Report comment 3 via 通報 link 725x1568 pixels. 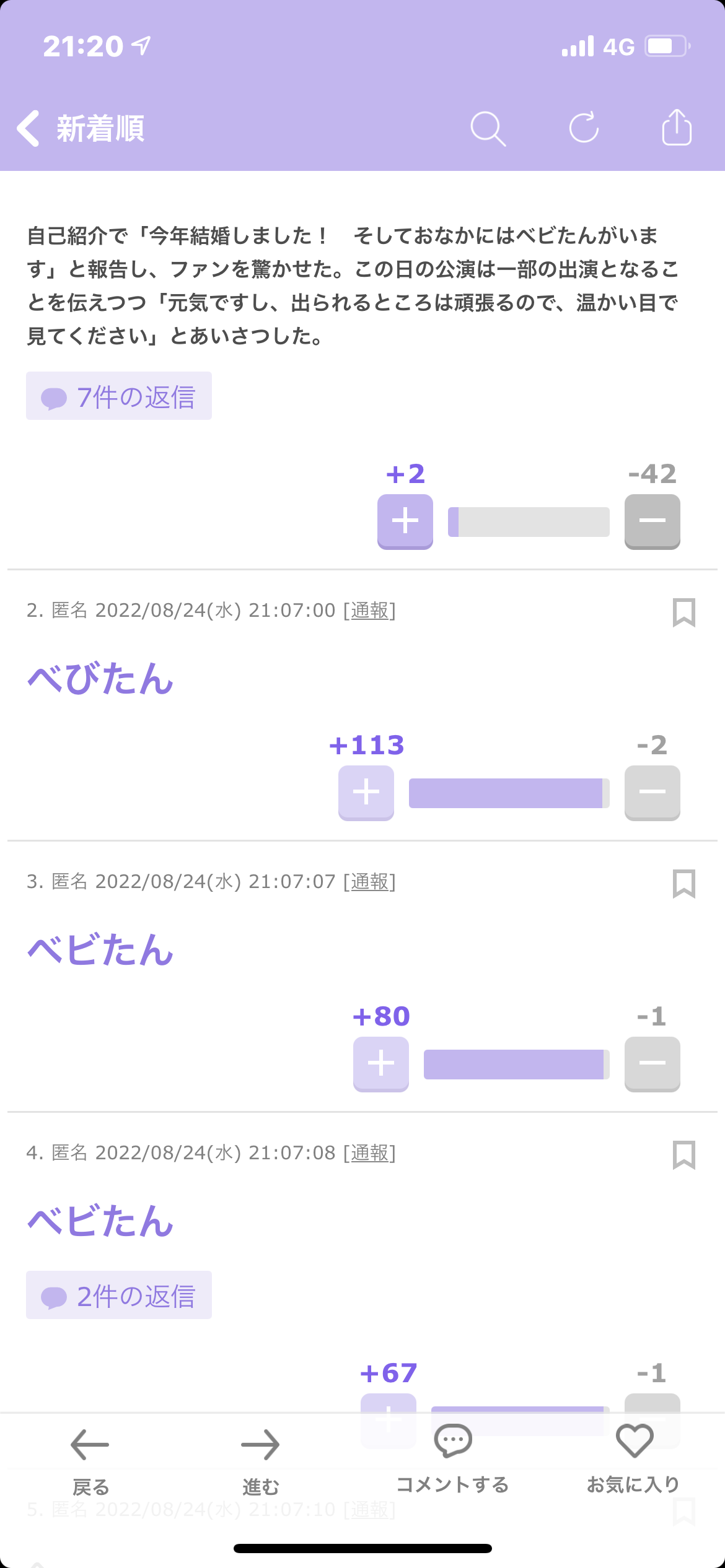tap(370, 882)
